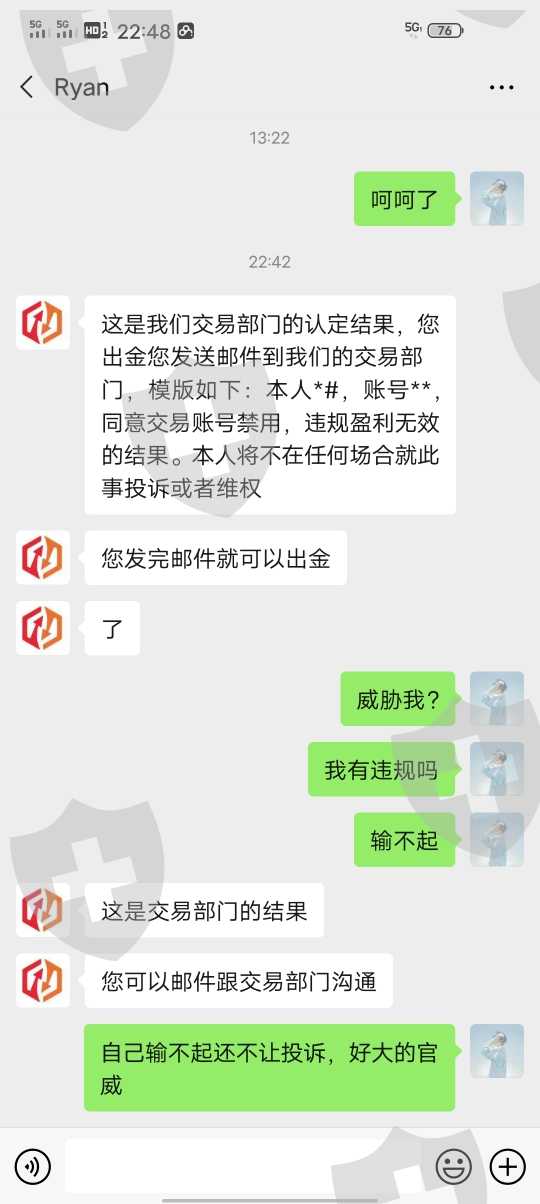This screenshot has height=1204, width=540.
Task: Open the plus attachments menu
Action: pos(508,1166)
